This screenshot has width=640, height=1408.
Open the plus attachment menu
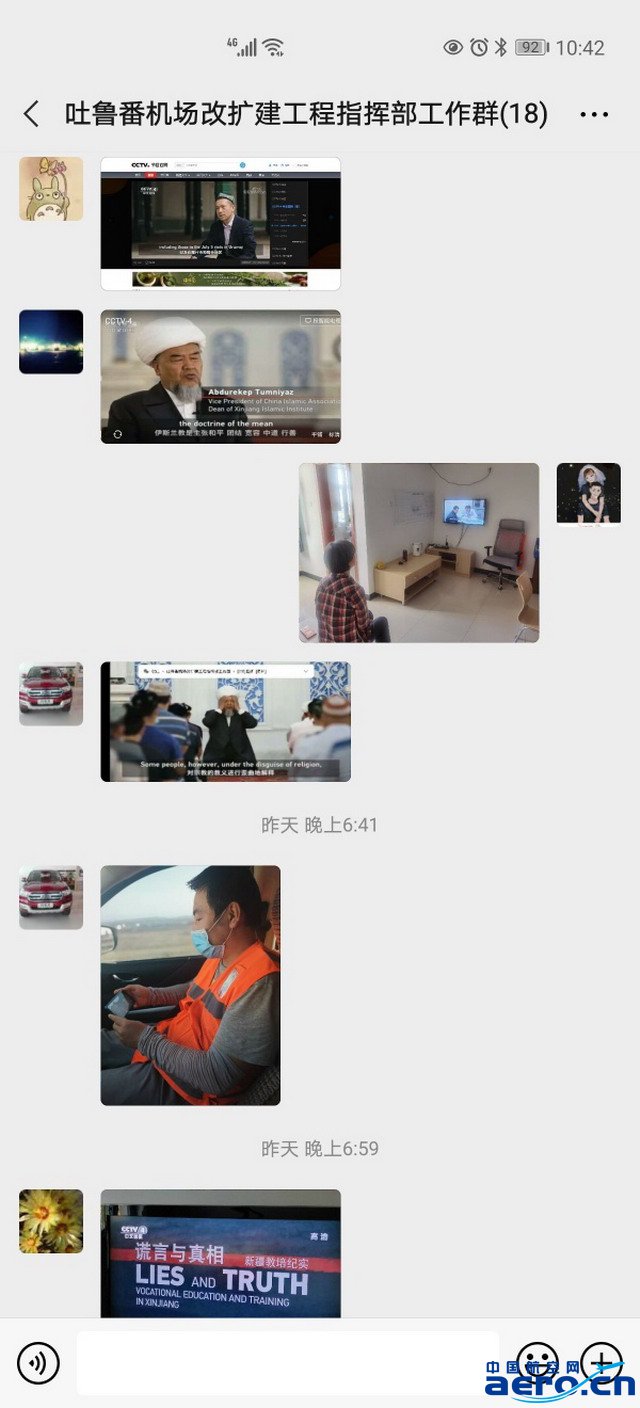[601, 1362]
